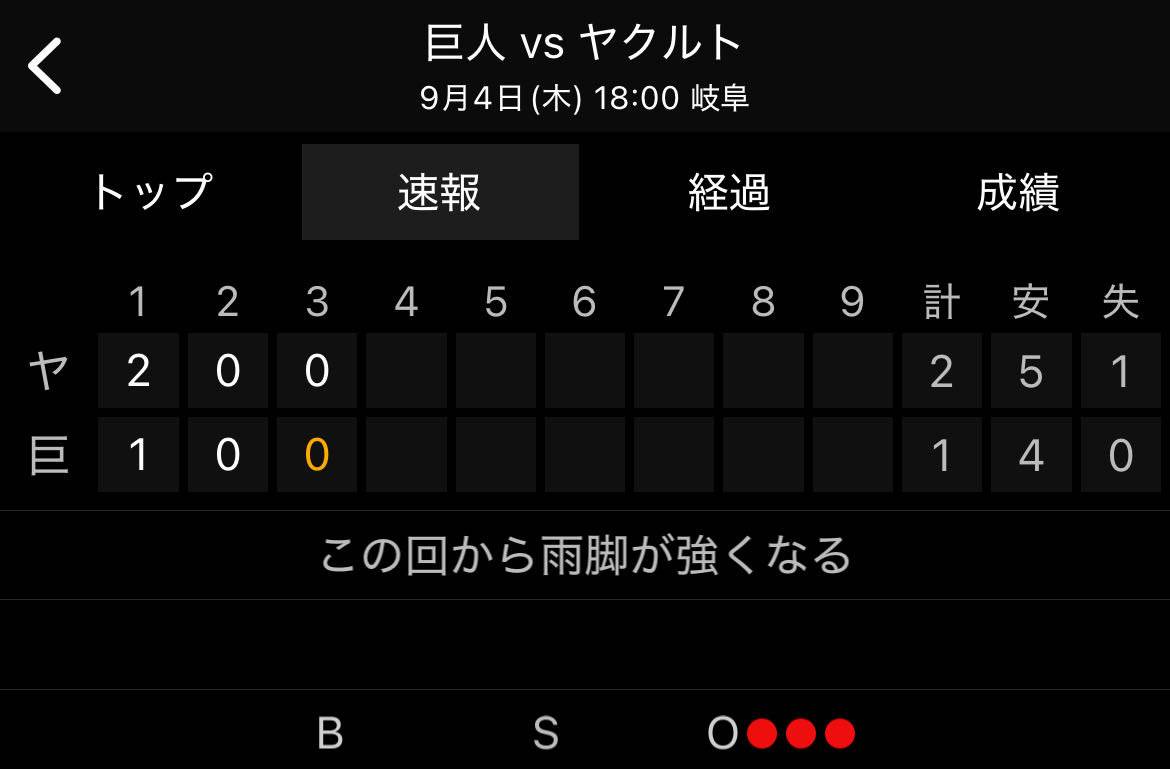Viewport: 1170px width, 769px height.
Task: Go back using the arrow icon
Action: (45, 66)
